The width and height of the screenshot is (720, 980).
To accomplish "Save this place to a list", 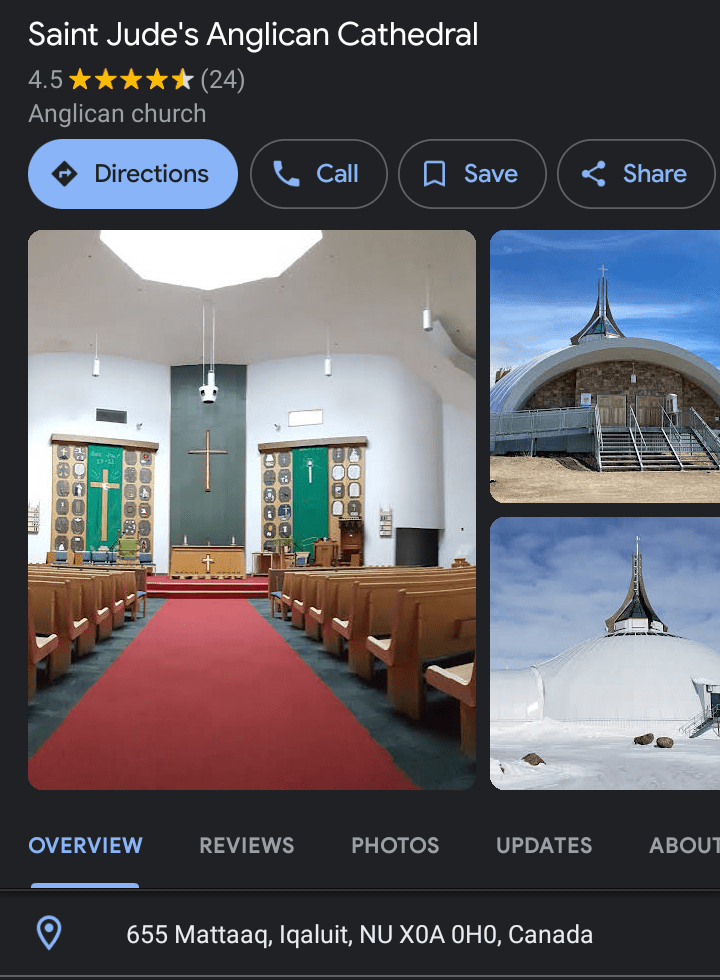I will click(472, 174).
